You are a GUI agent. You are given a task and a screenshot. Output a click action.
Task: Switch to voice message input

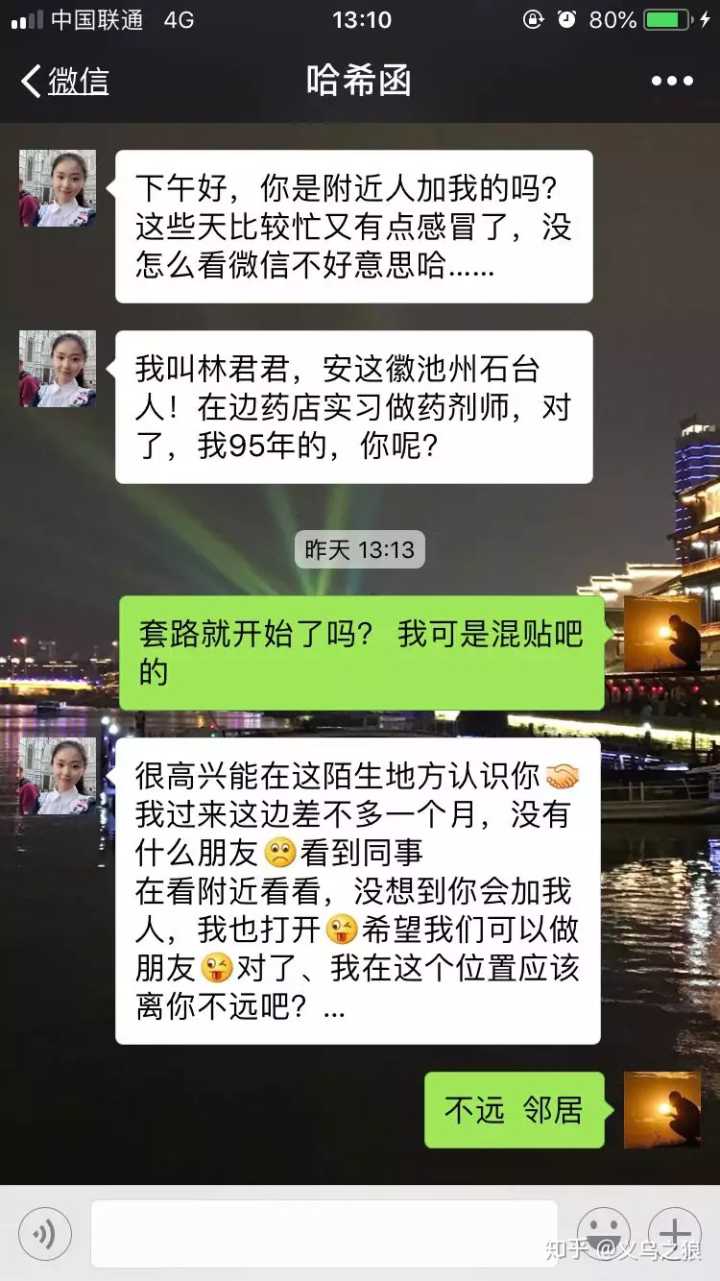click(x=45, y=1233)
